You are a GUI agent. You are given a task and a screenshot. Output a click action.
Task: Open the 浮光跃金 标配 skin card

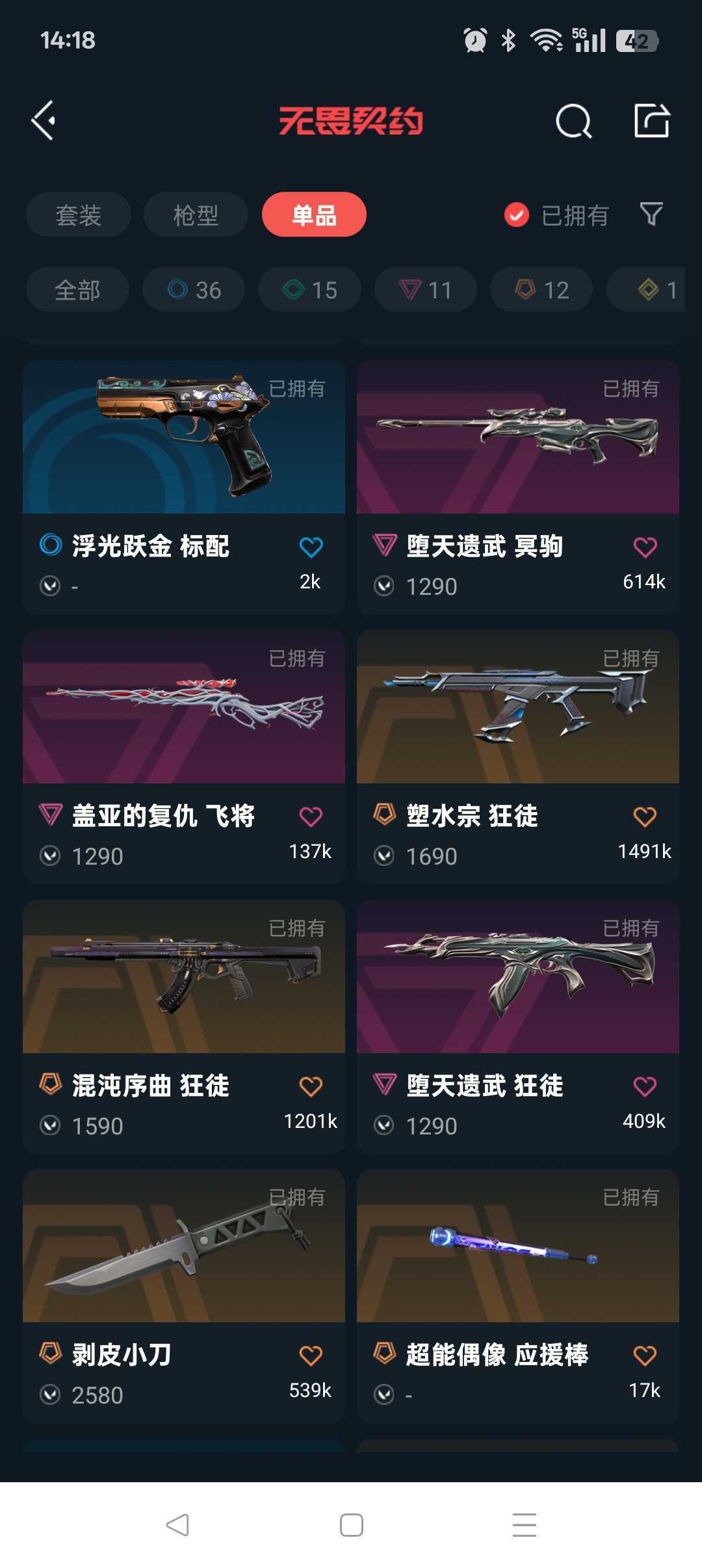184,488
